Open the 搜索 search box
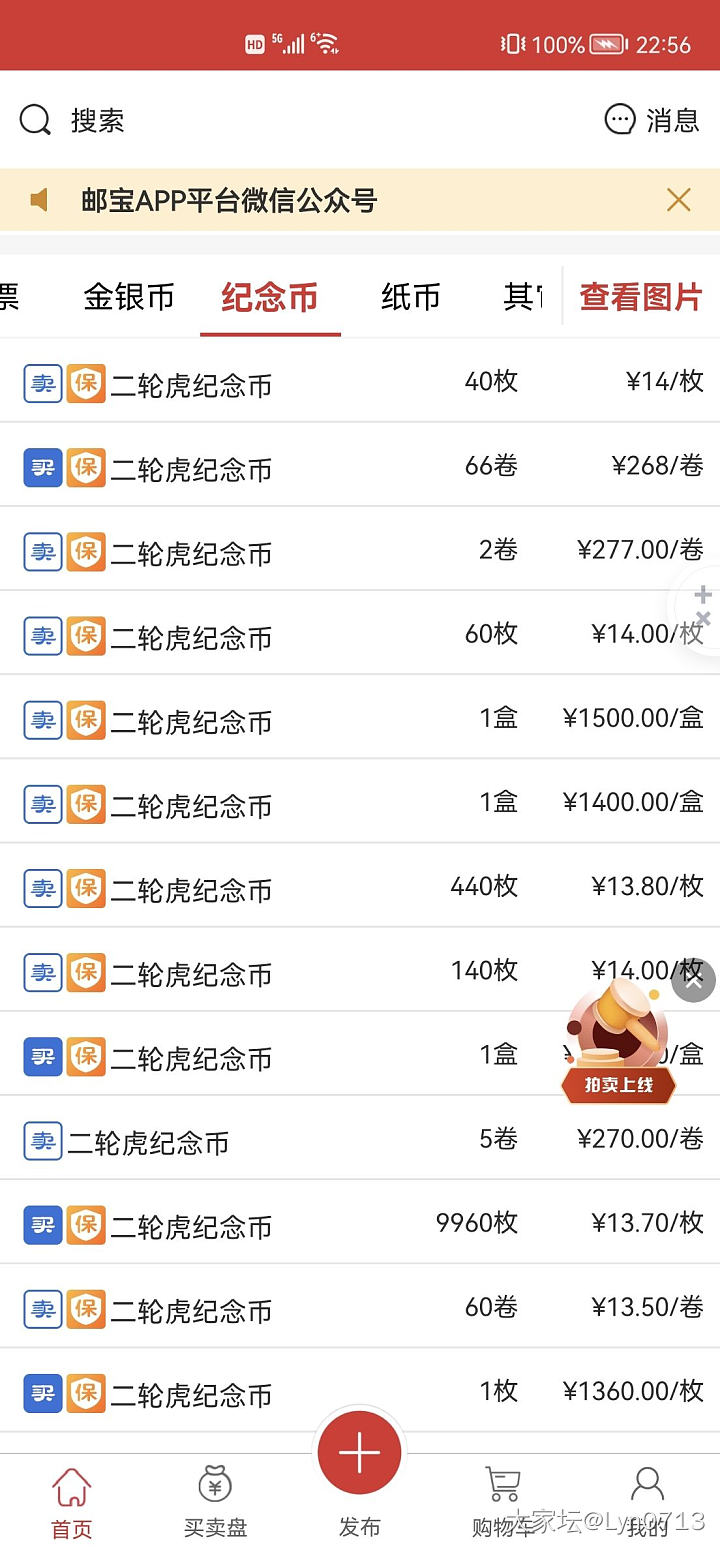The height and width of the screenshot is (1550, 720). pyautogui.click(x=97, y=121)
